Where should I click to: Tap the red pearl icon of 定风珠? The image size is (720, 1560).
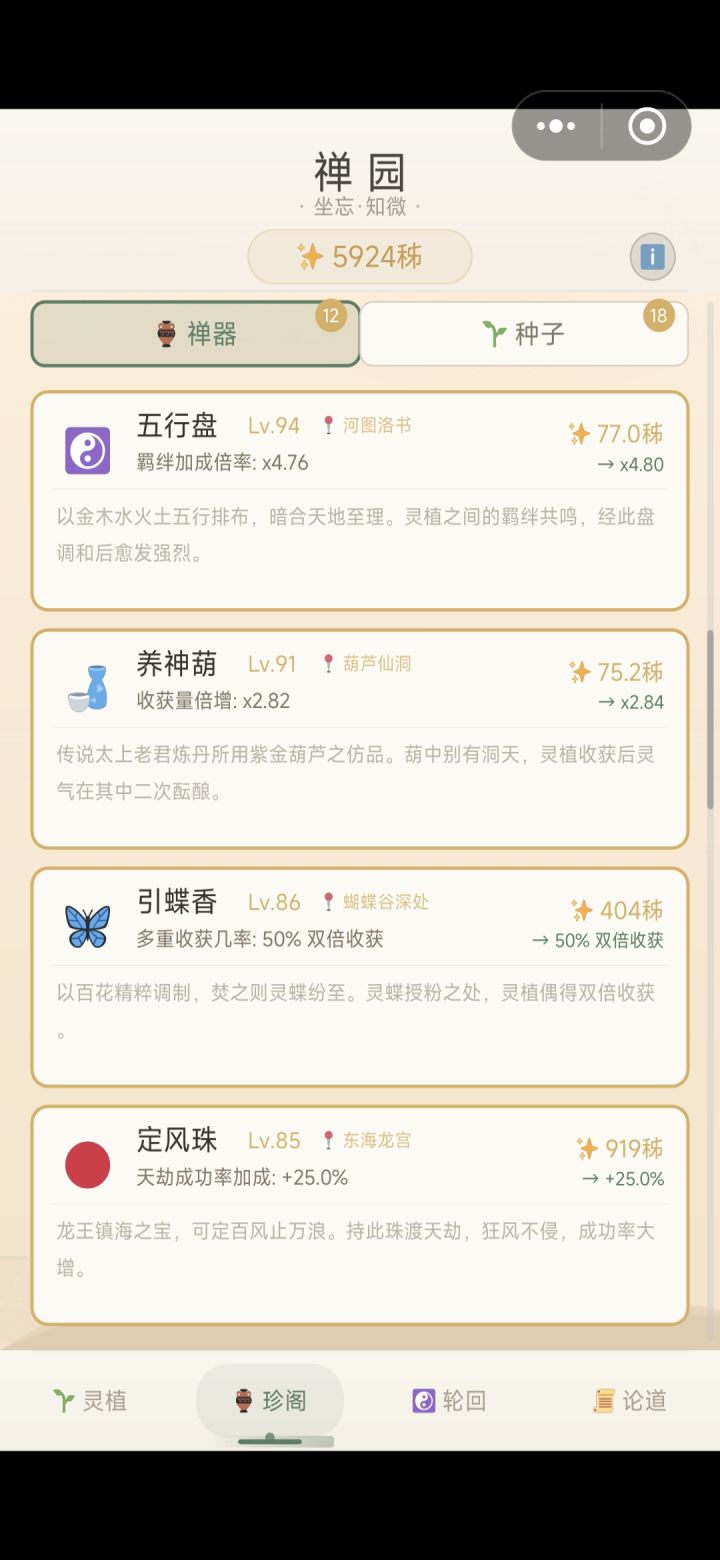click(86, 1163)
